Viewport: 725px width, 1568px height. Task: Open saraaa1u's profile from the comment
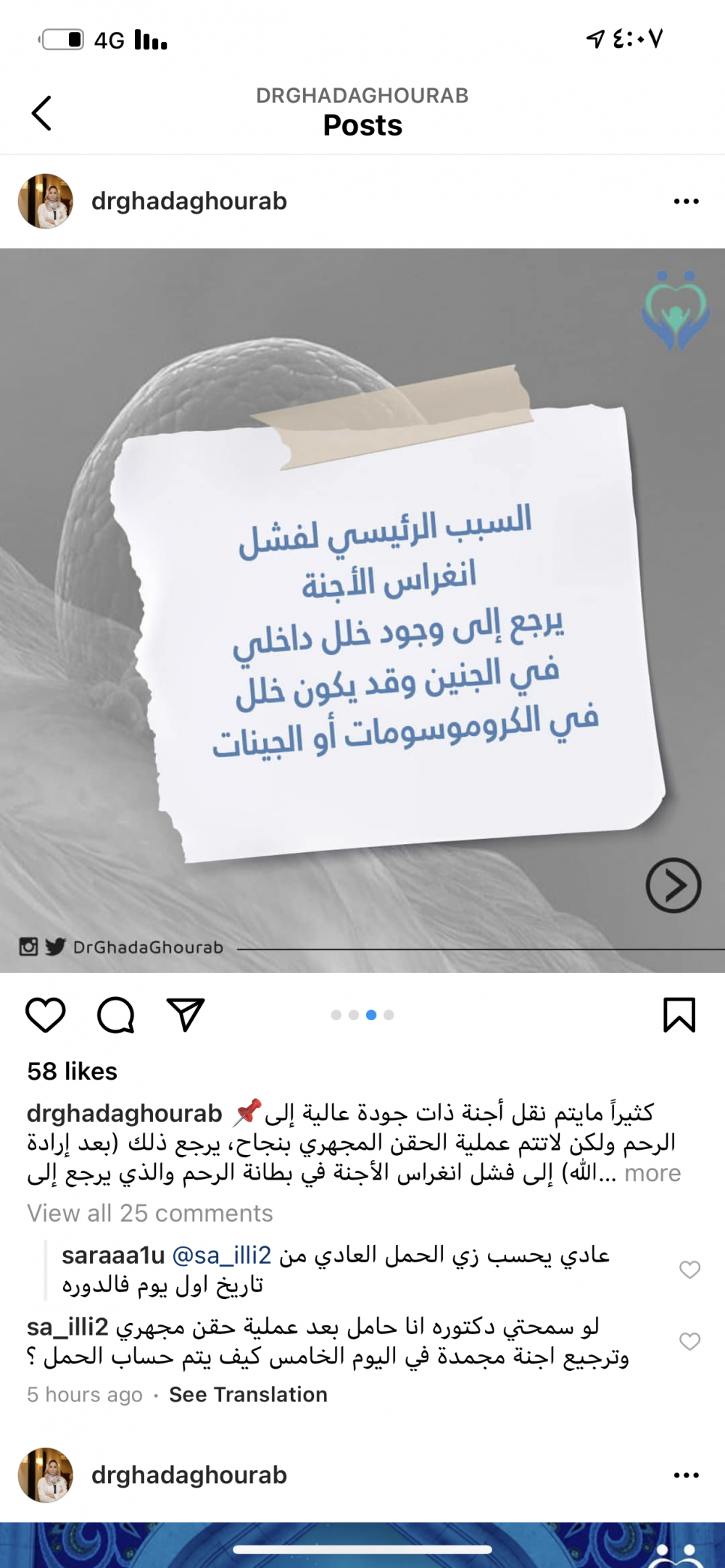113,1254
